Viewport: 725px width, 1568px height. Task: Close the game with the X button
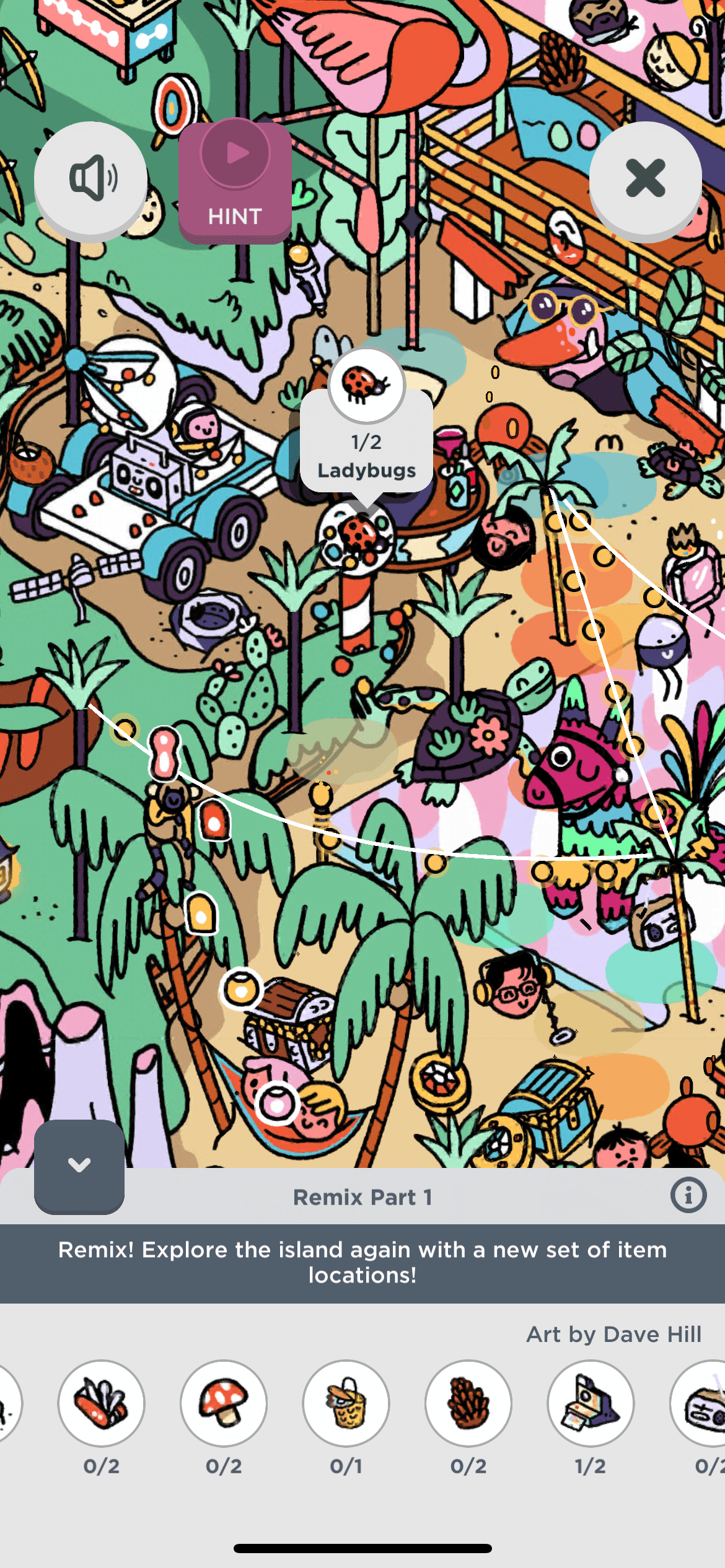tap(645, 178)
